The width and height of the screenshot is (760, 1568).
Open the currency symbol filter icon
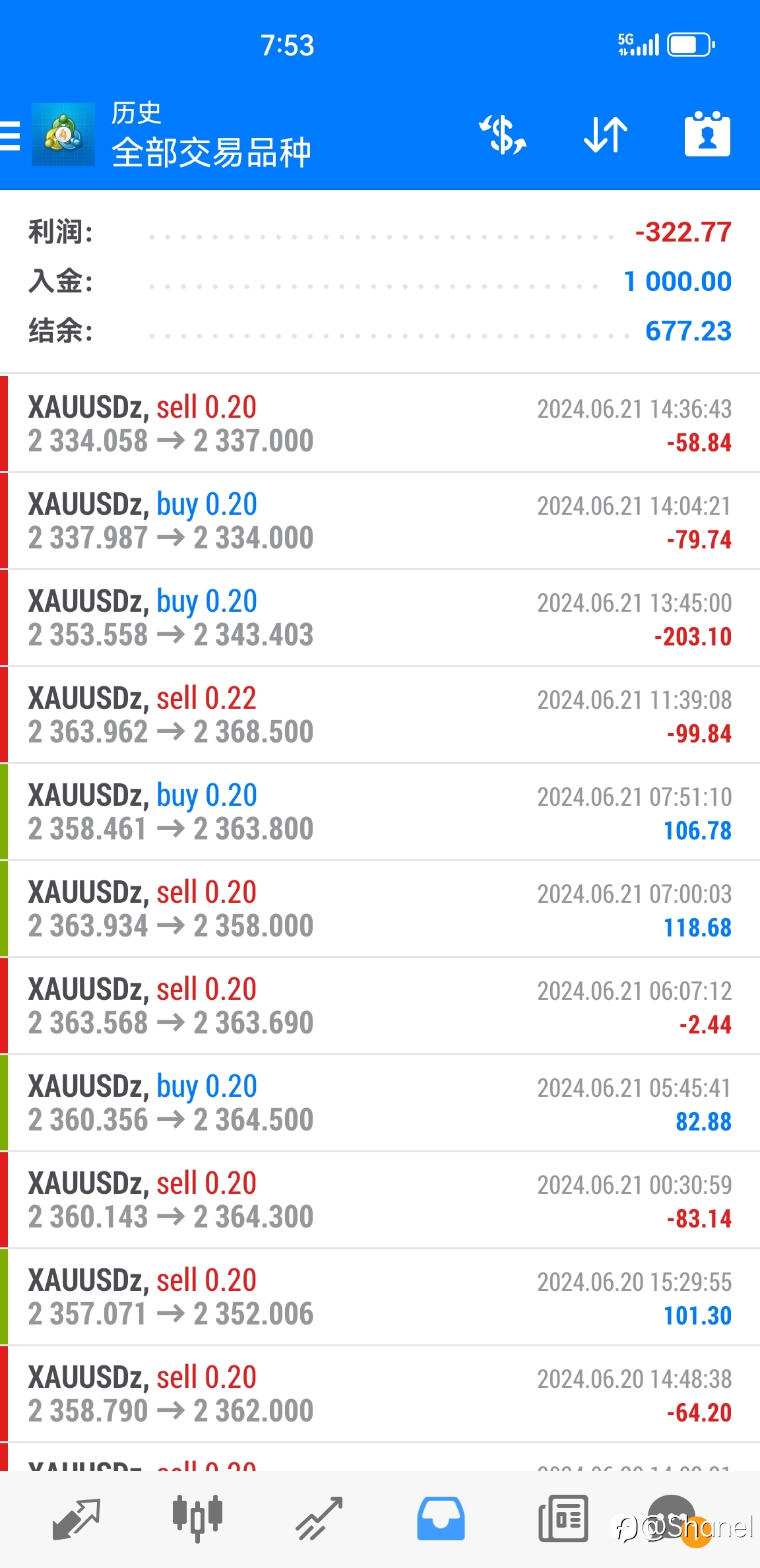tap(503, 135)
